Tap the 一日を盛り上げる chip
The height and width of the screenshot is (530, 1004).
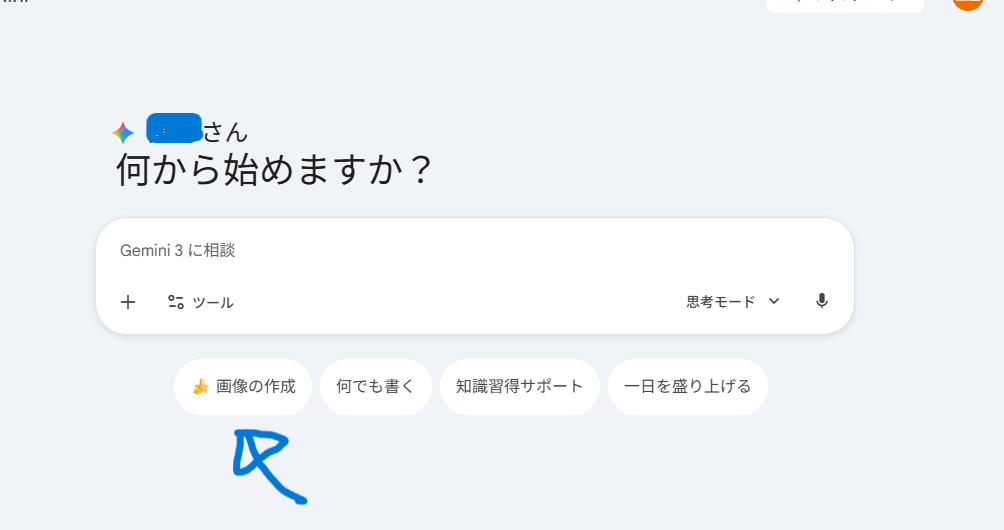687,386
